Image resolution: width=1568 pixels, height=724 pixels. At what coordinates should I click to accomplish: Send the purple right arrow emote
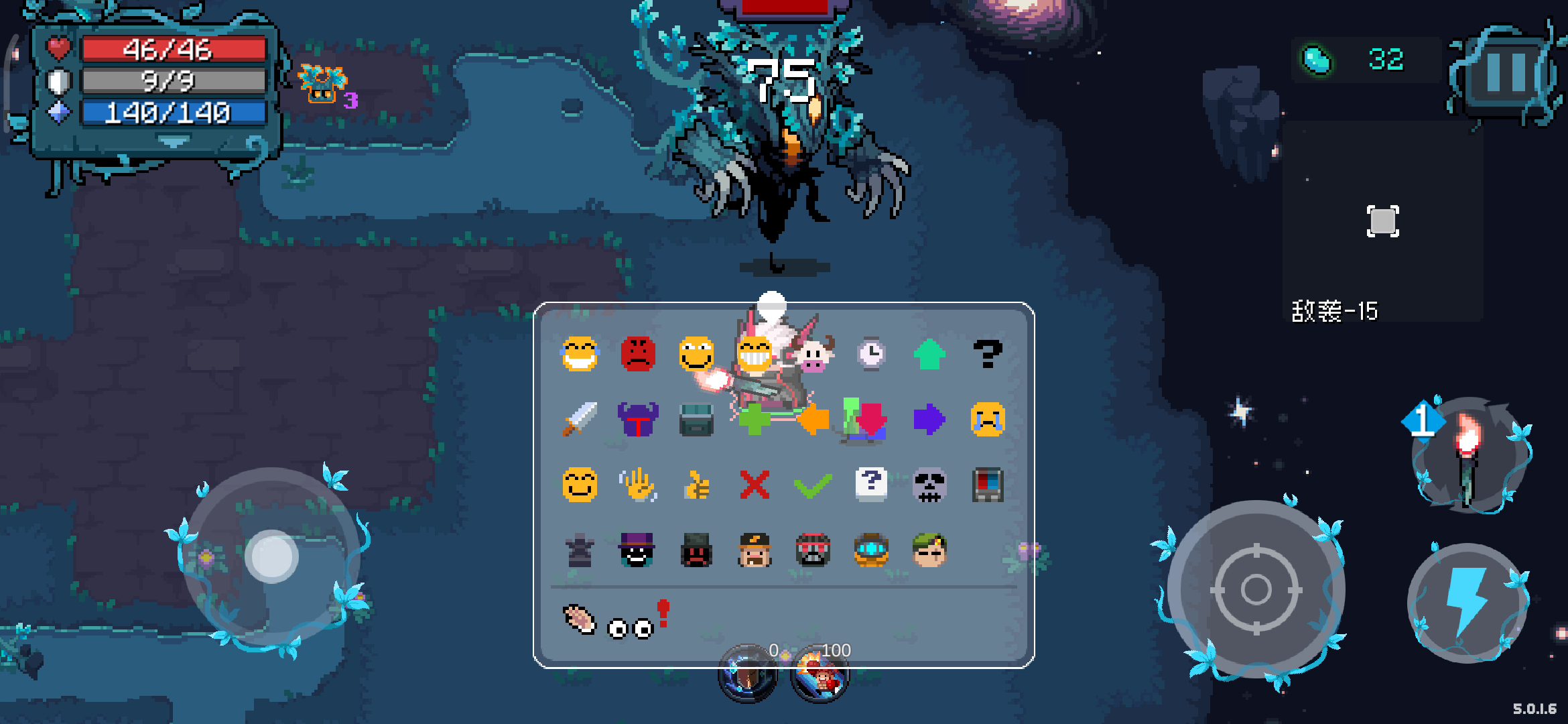tap(929, 420)
